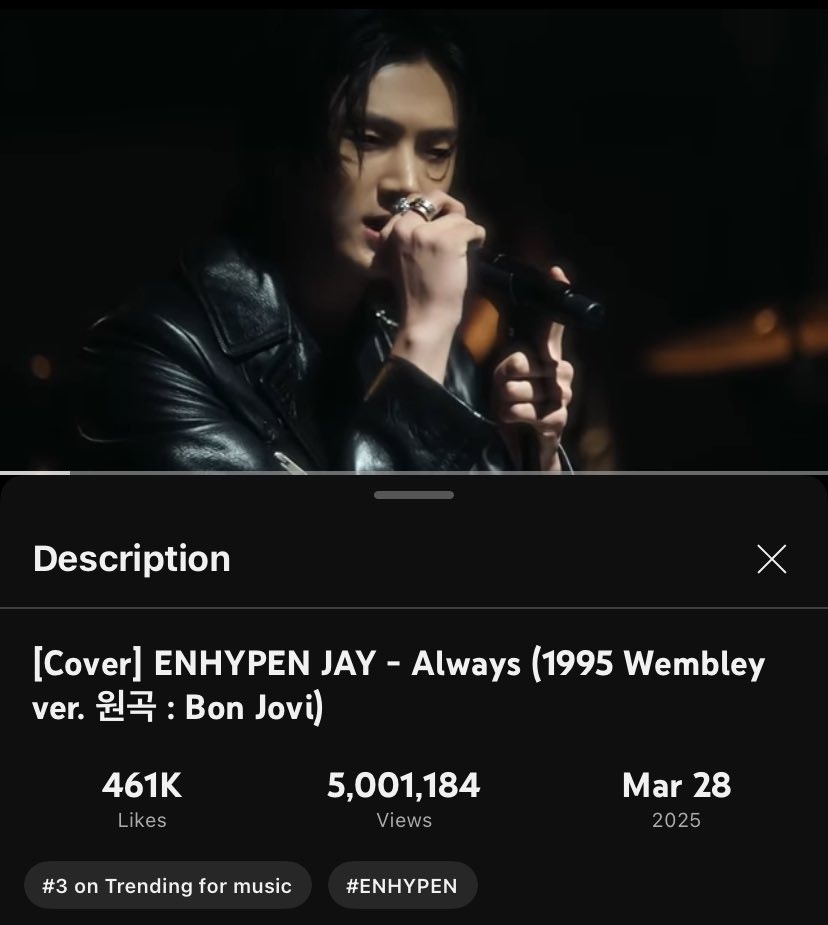
Task: Select the Likes label under 461K
Action: (142, 820)
